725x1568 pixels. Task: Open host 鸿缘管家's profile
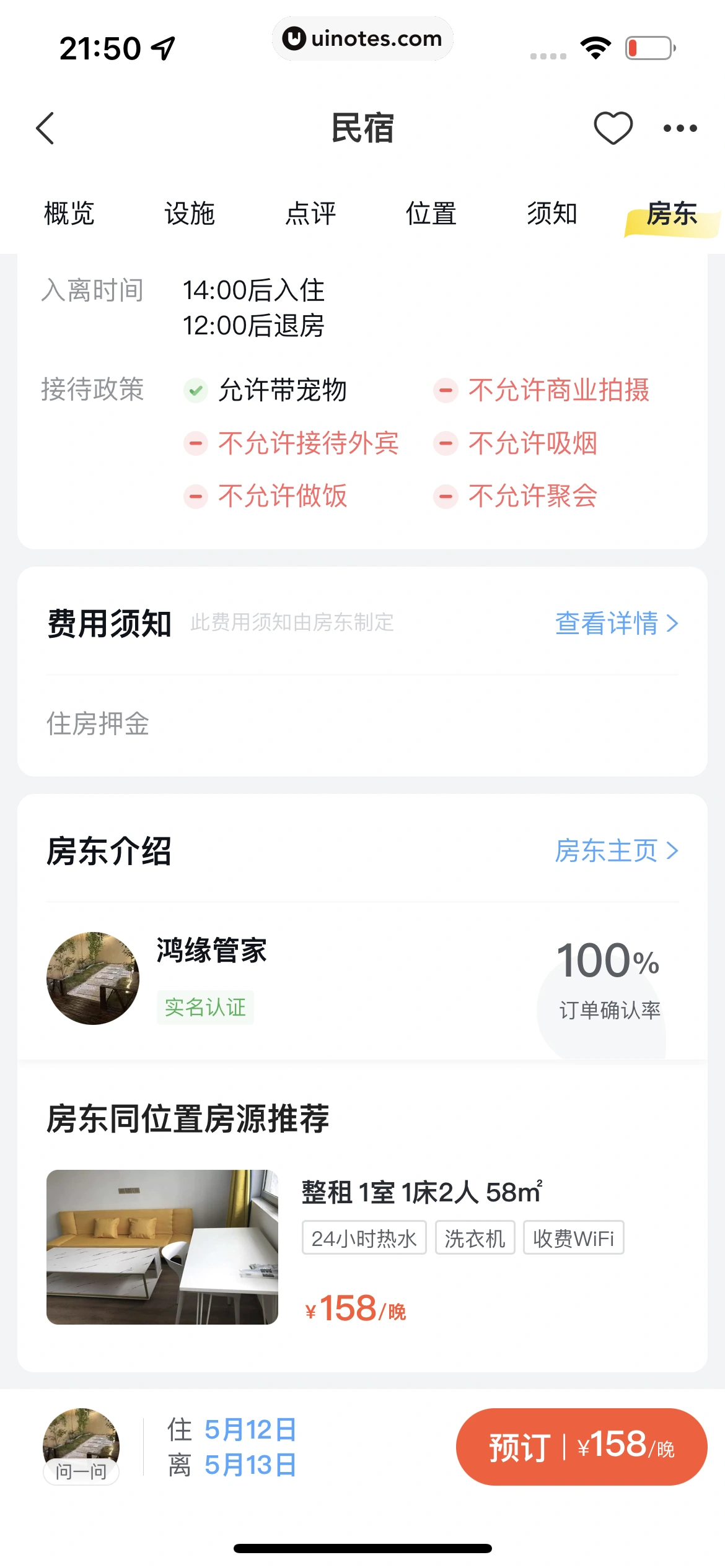click(93, 978)
